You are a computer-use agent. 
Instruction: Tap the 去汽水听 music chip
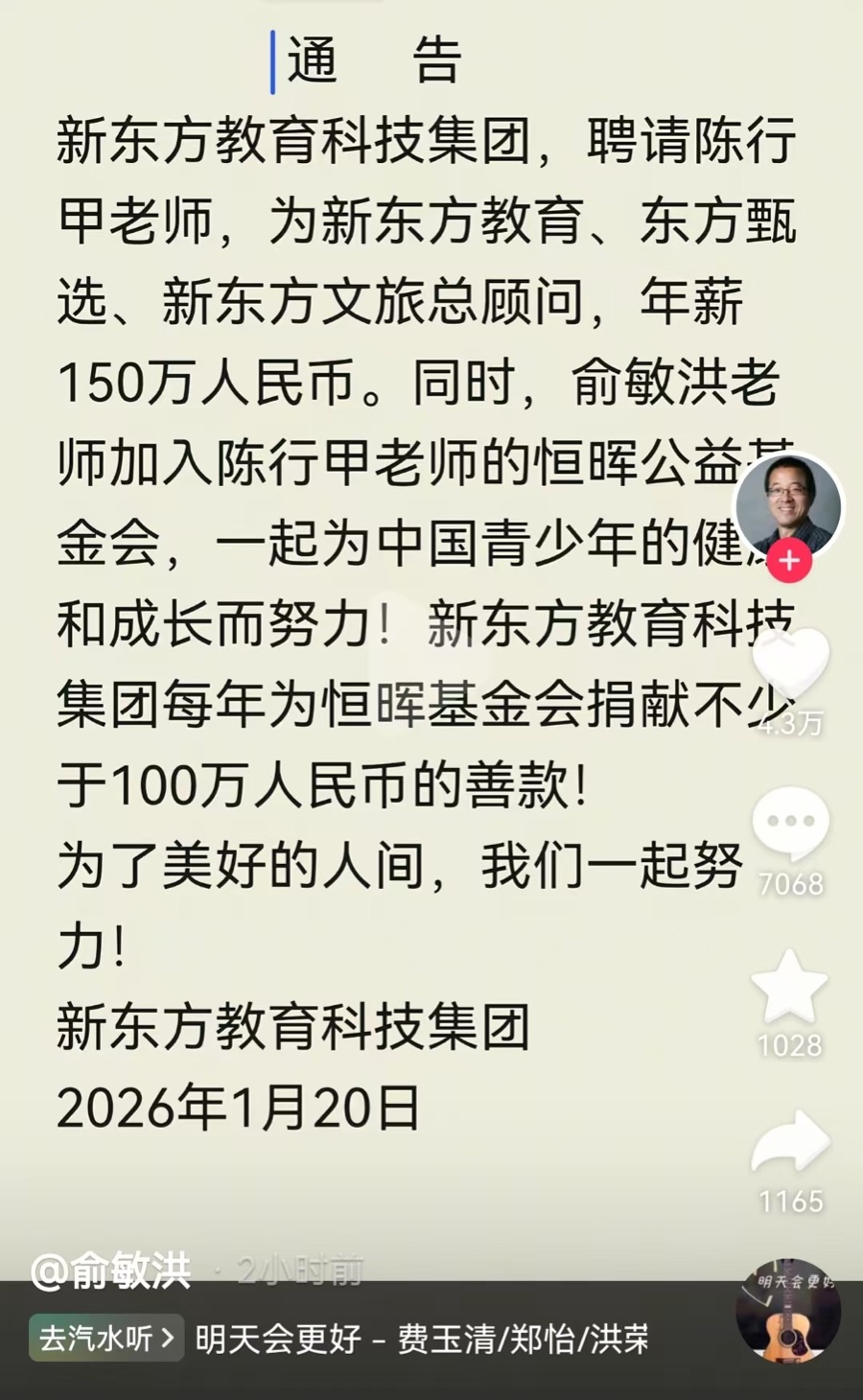(106, 1339)
